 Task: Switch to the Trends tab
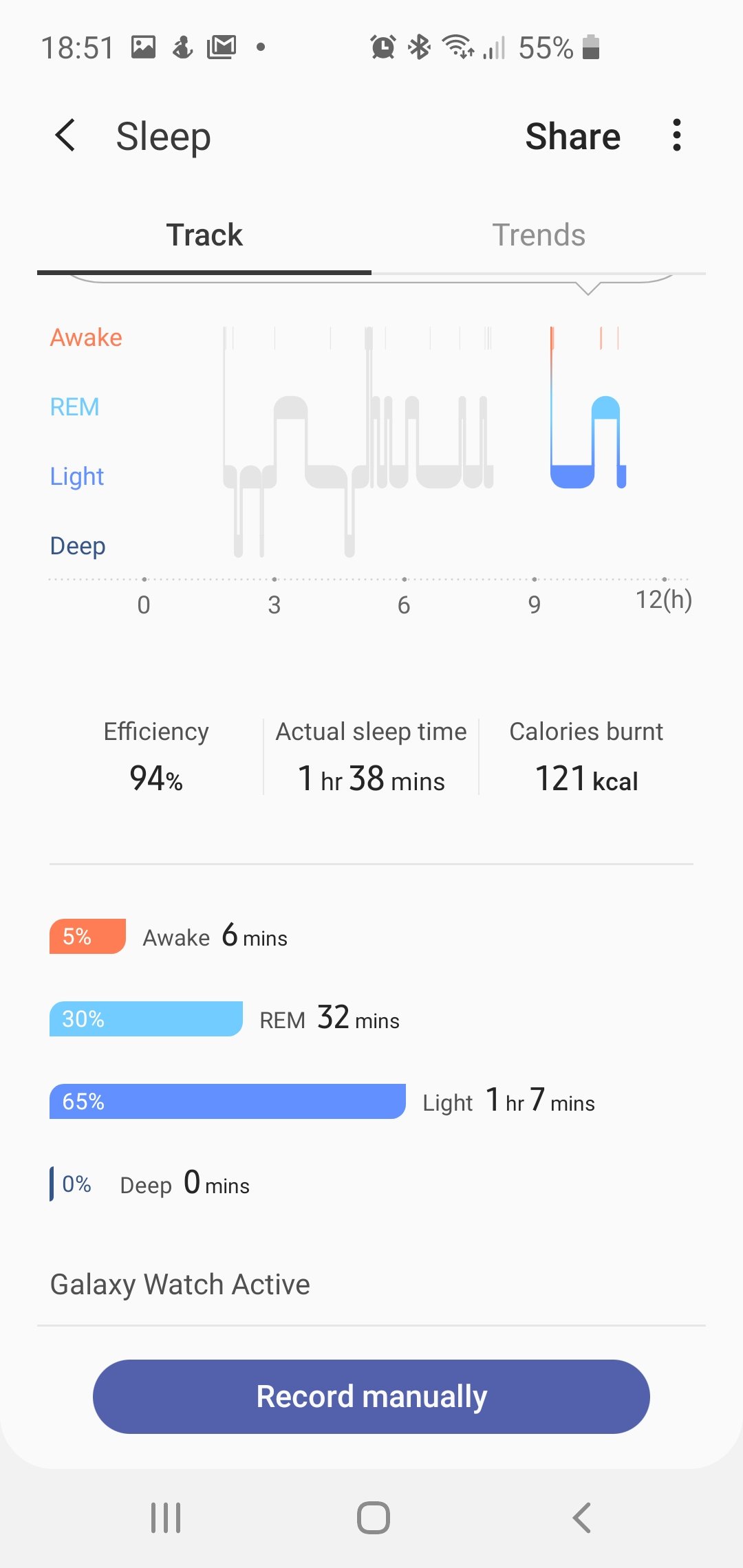coord(539,235)
